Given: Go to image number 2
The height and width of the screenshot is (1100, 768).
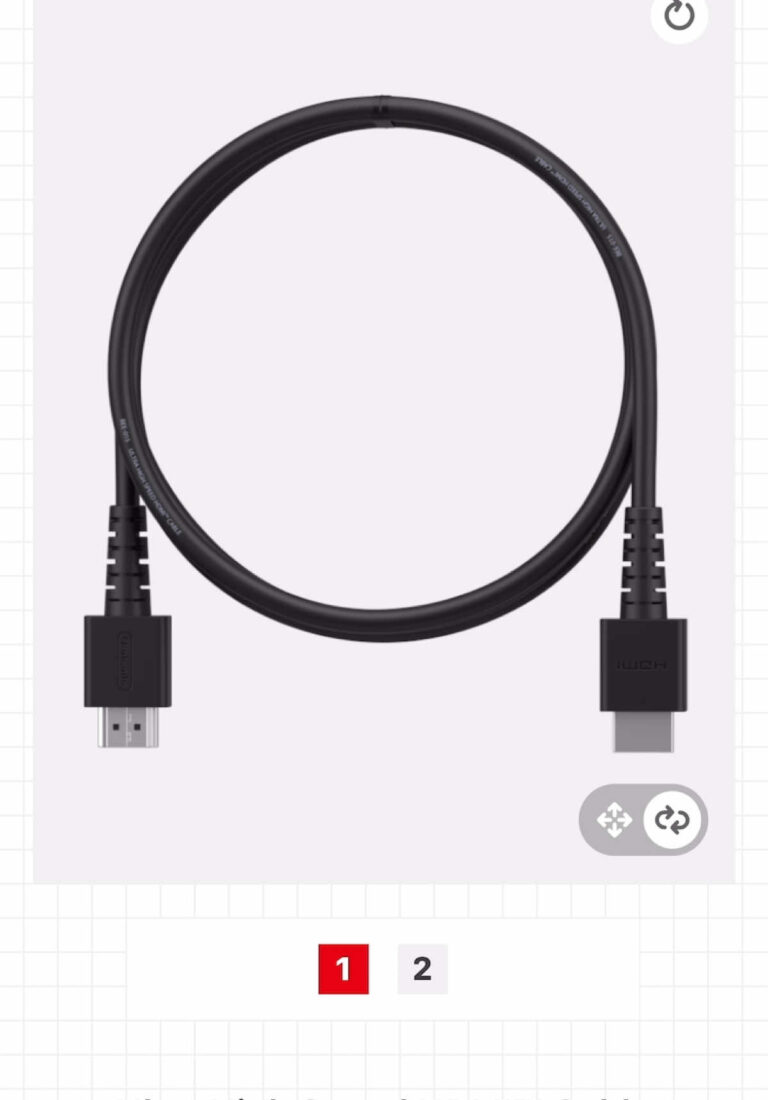Looking at the screenshot, I should pos(422,969).
